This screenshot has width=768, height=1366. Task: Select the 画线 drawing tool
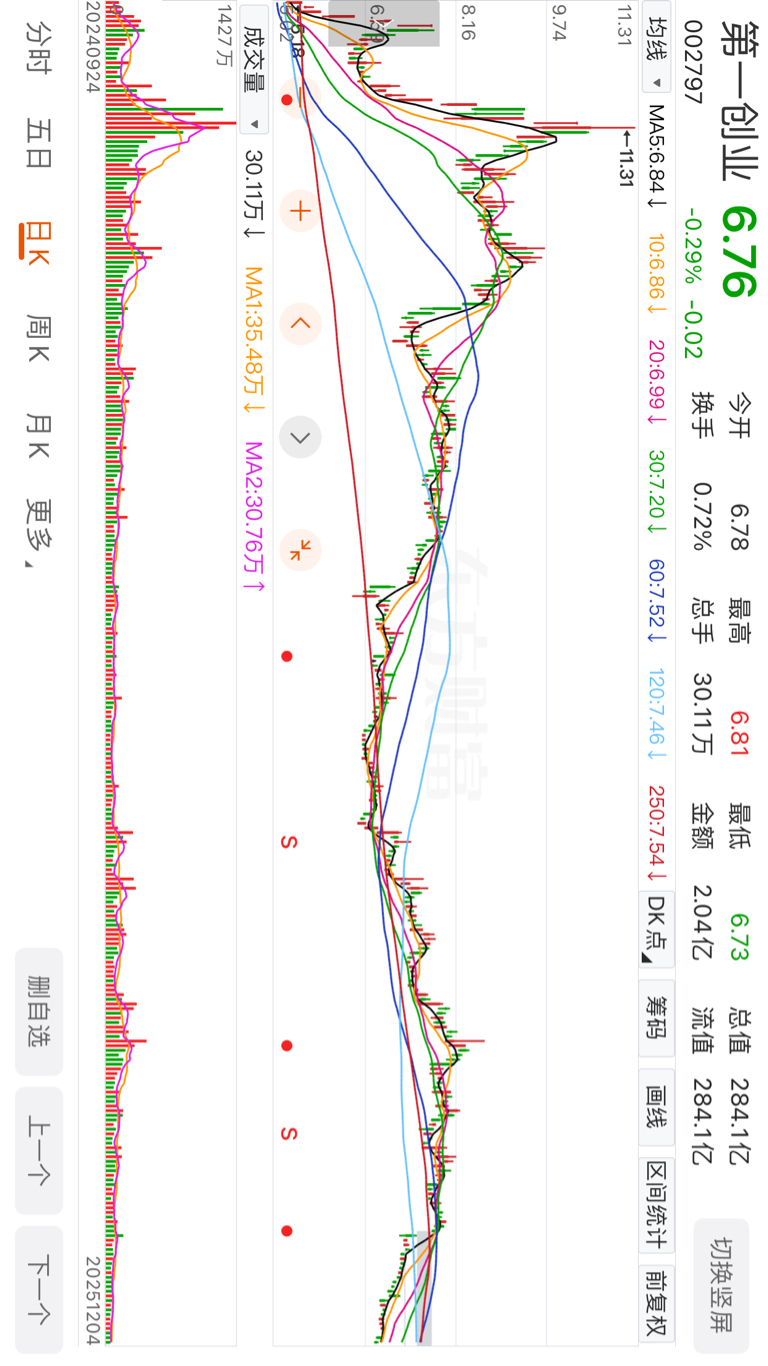(656, 1107)
